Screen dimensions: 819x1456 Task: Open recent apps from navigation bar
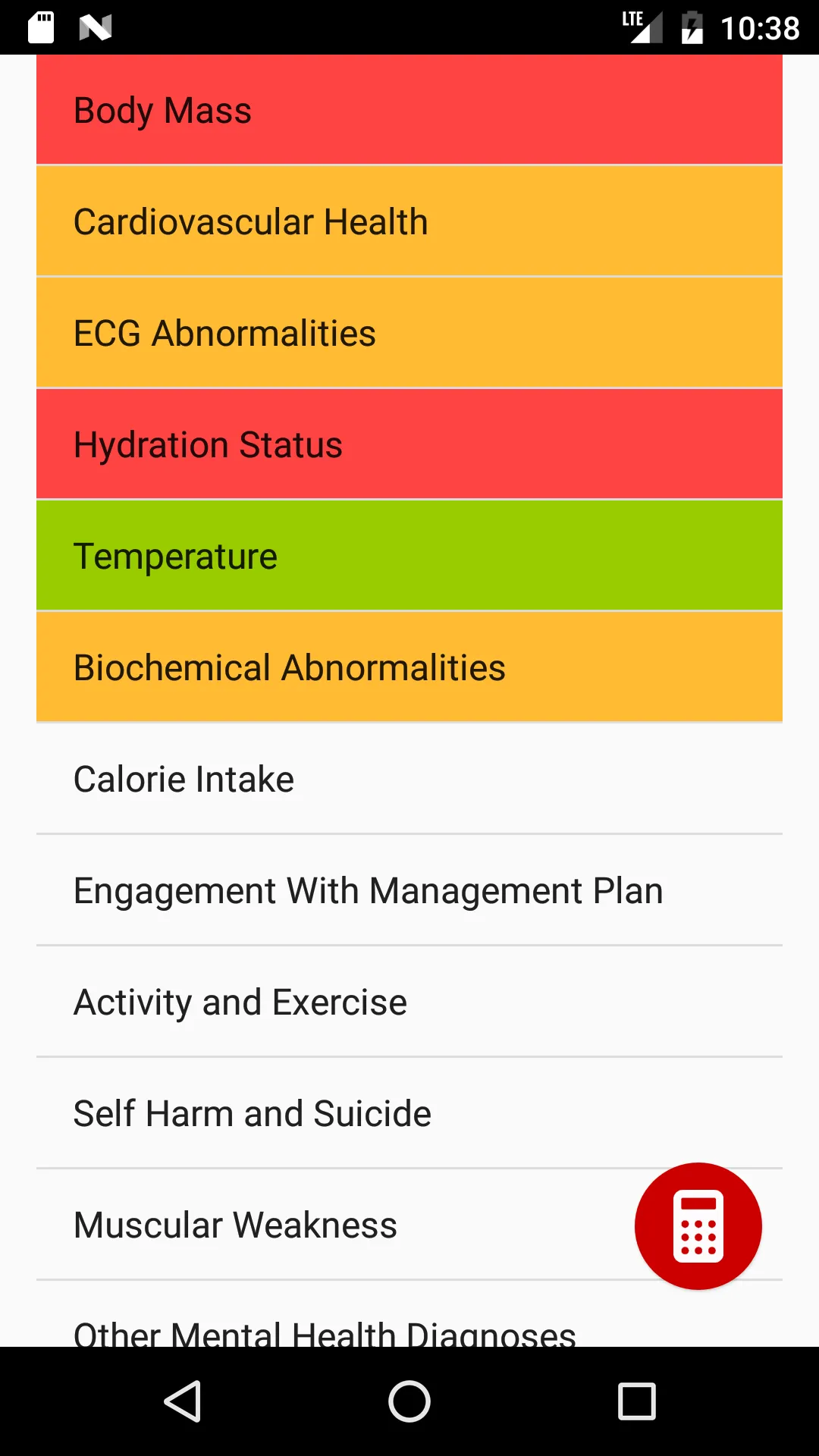tap(637, 1401)
